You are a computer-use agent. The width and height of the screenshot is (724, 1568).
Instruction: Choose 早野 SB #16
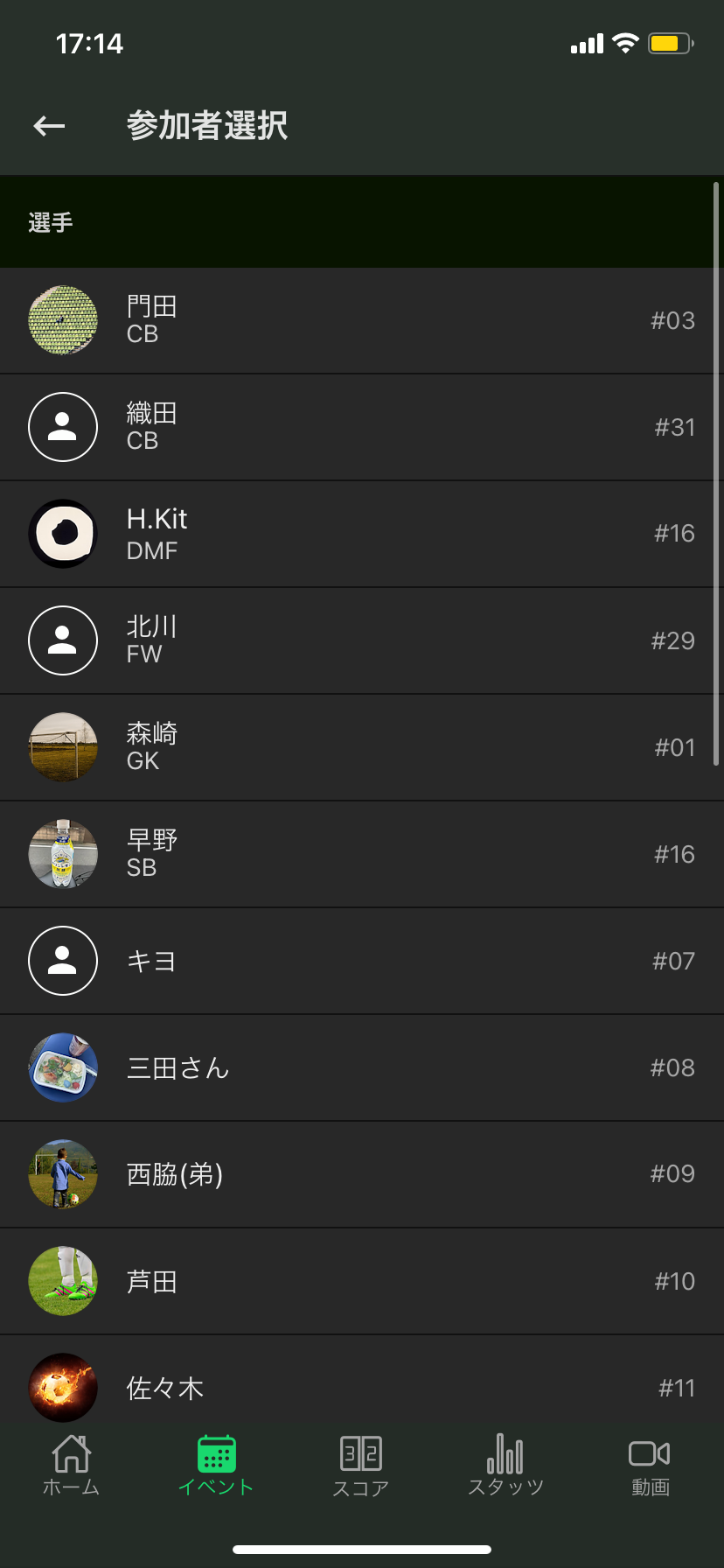click(362, 854)
